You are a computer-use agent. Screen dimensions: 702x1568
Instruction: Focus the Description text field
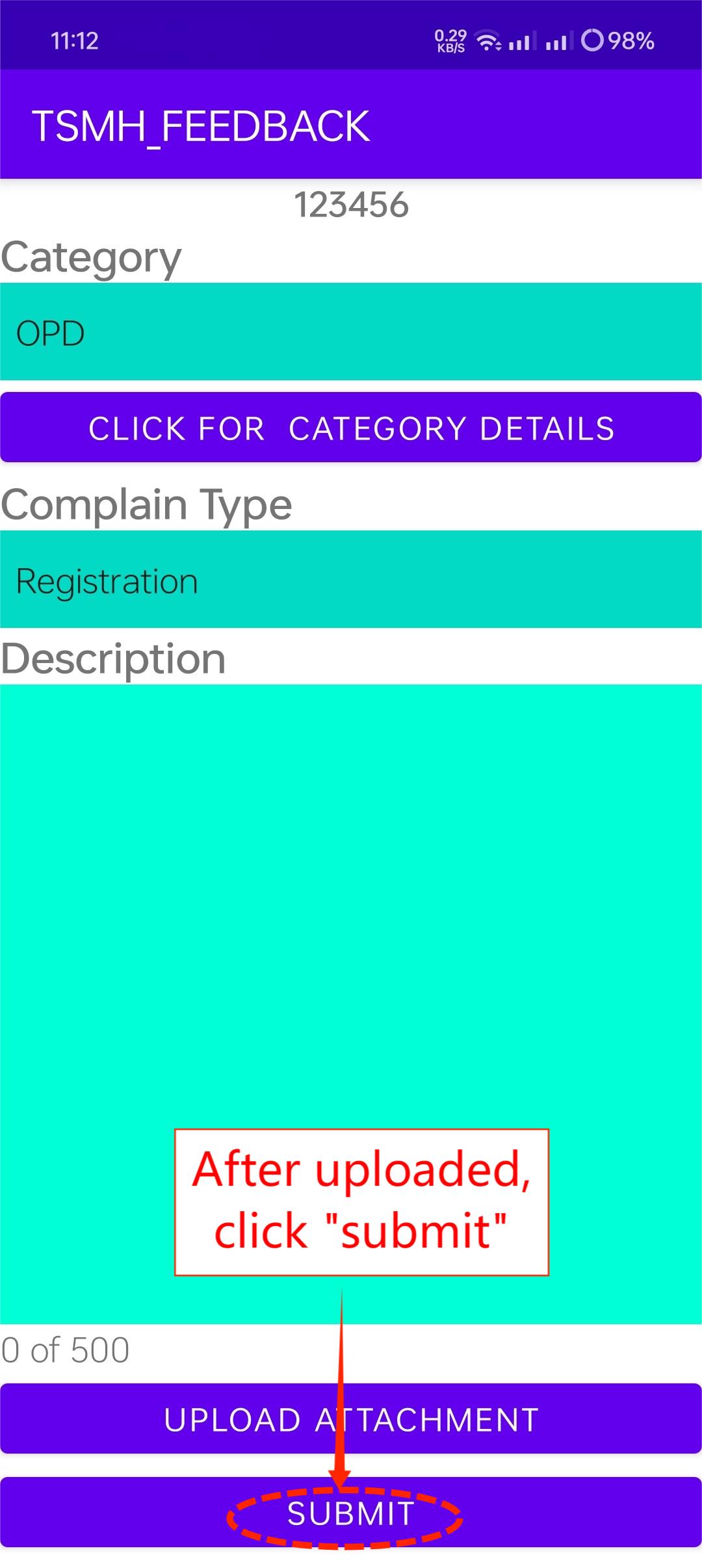coord(351,910)
